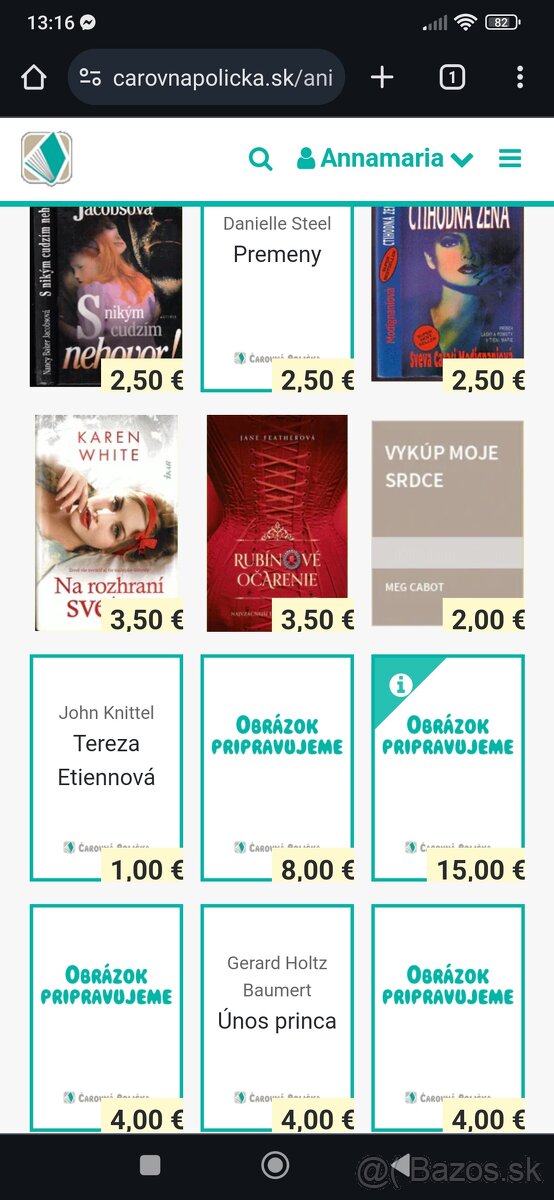Viewport: 554px width, 1200px height.
Task: Open the browser overflow menu
Action: [519, 78]
